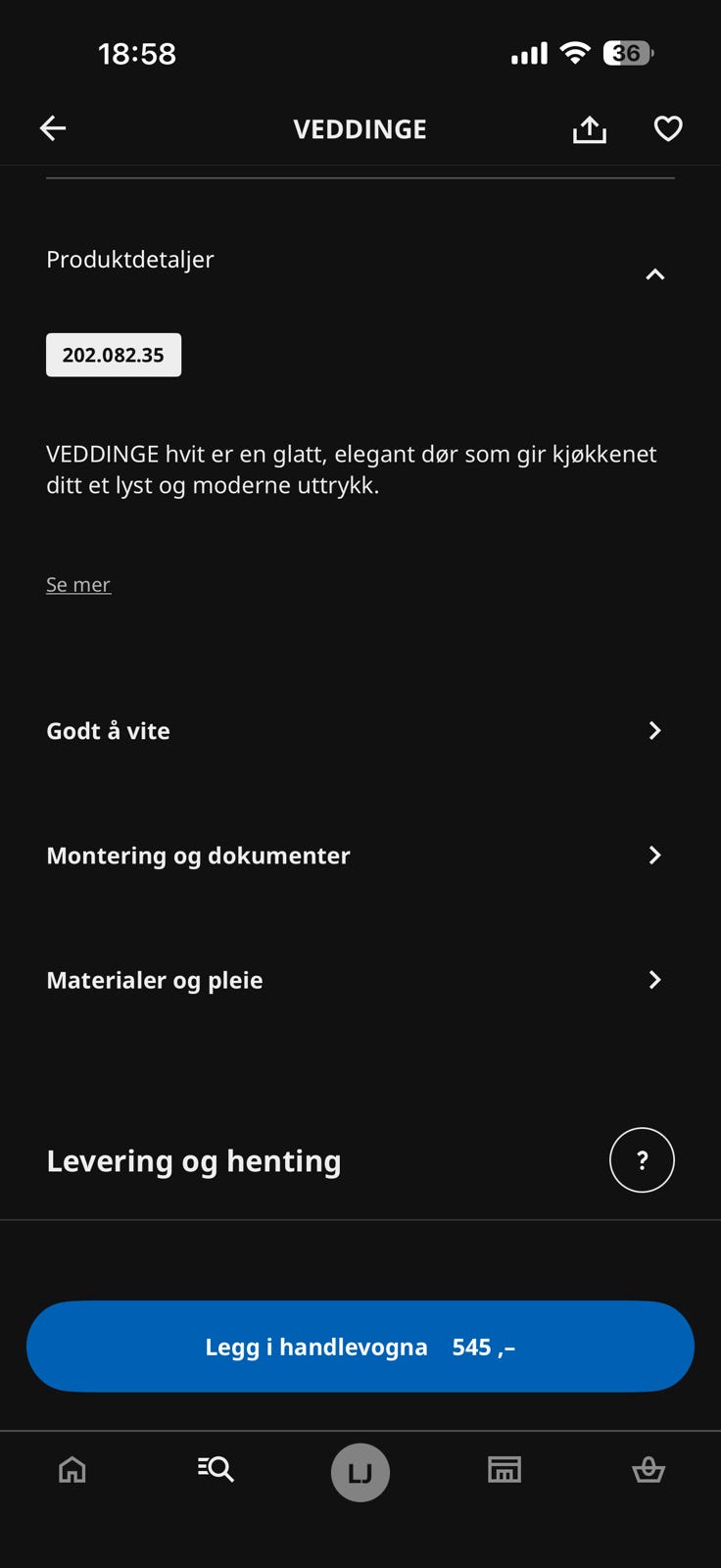
Task: Collapse the Produktdetaljer section
Action: 654,273
